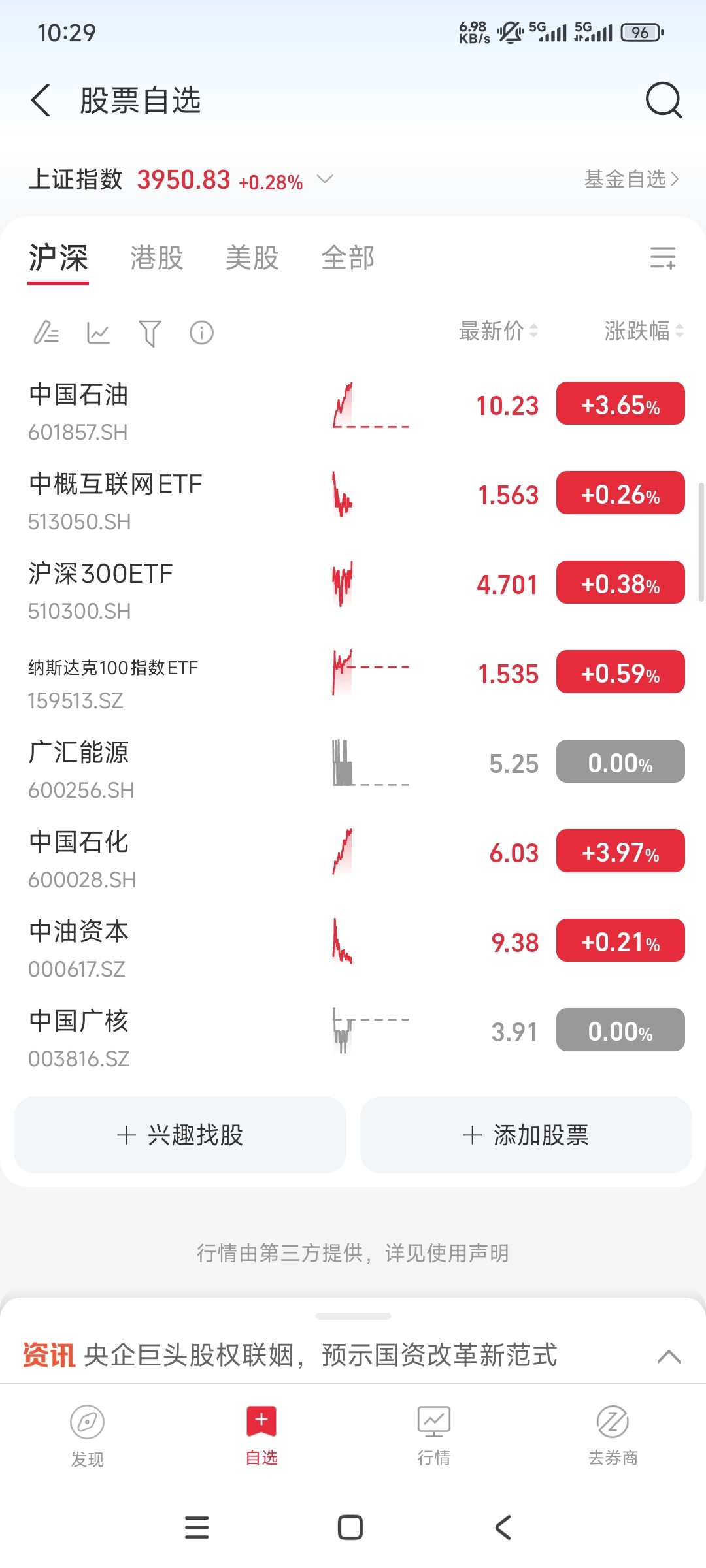706x1568 pixels.
Task: Switch to the 港股 tab
Action: [x=157, y=258]
